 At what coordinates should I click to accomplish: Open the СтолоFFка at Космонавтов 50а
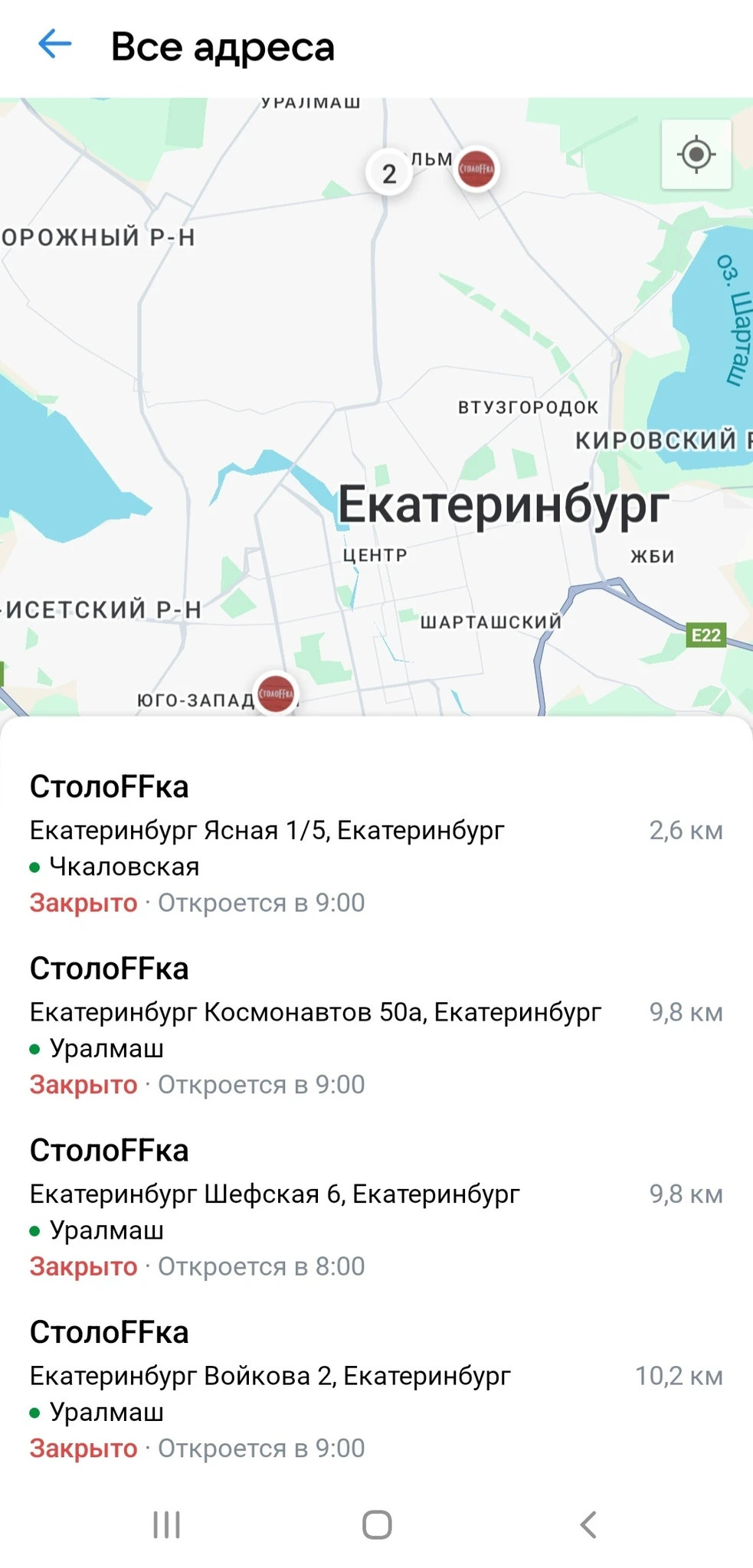click(375, 1026)
